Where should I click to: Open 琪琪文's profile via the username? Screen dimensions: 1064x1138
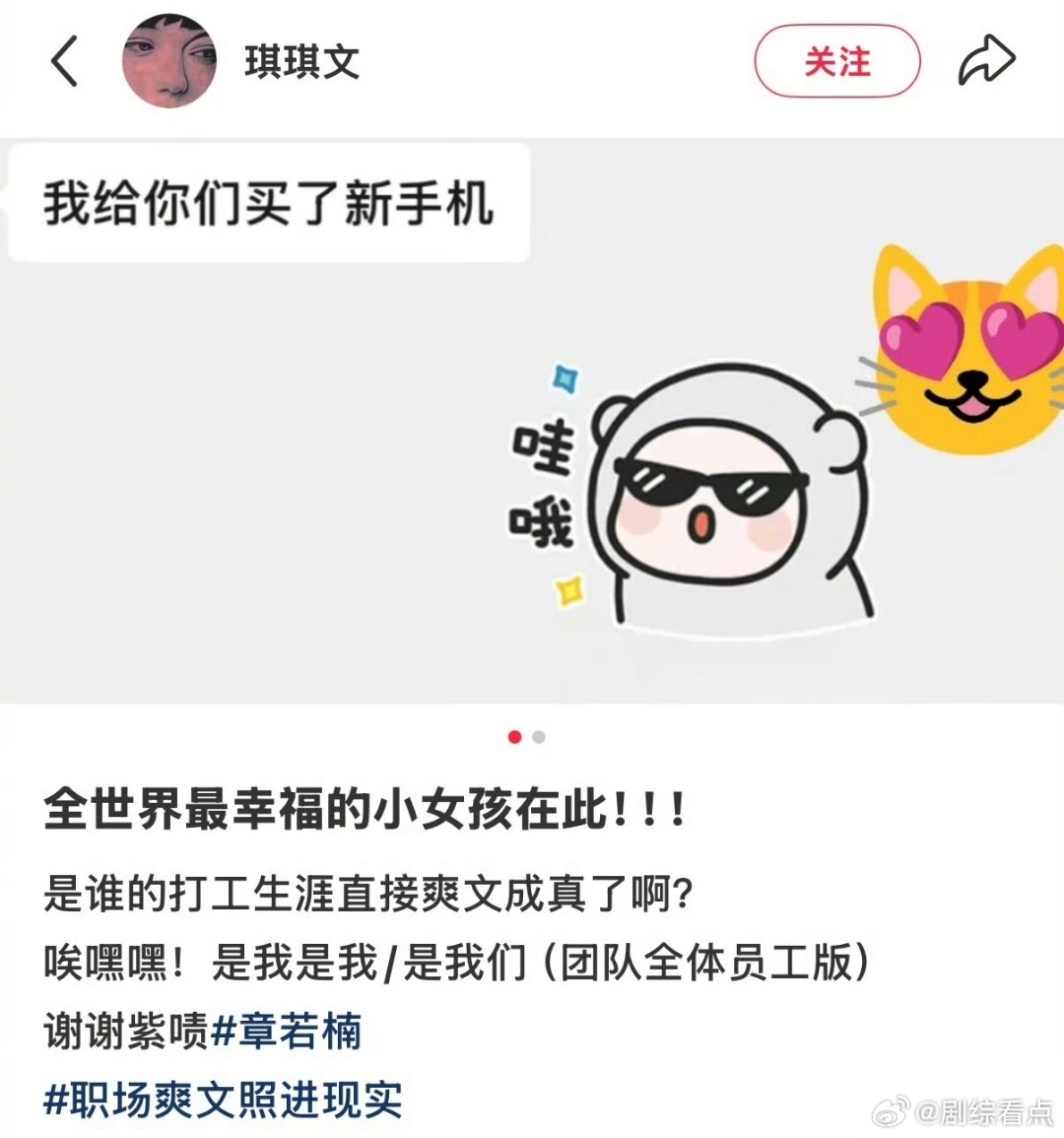pos(299,61)
